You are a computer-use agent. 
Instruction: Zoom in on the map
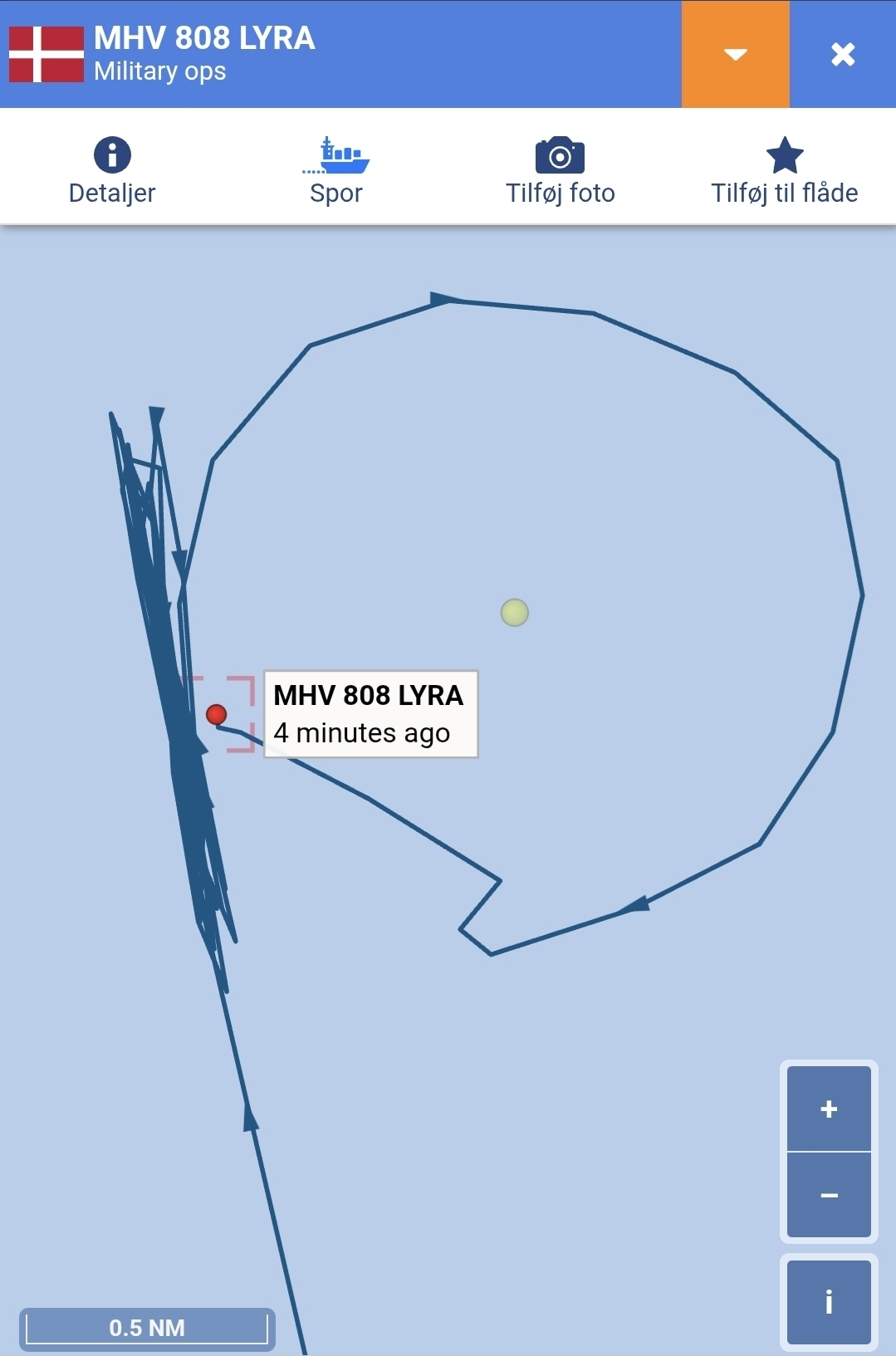pos(829,1109)
